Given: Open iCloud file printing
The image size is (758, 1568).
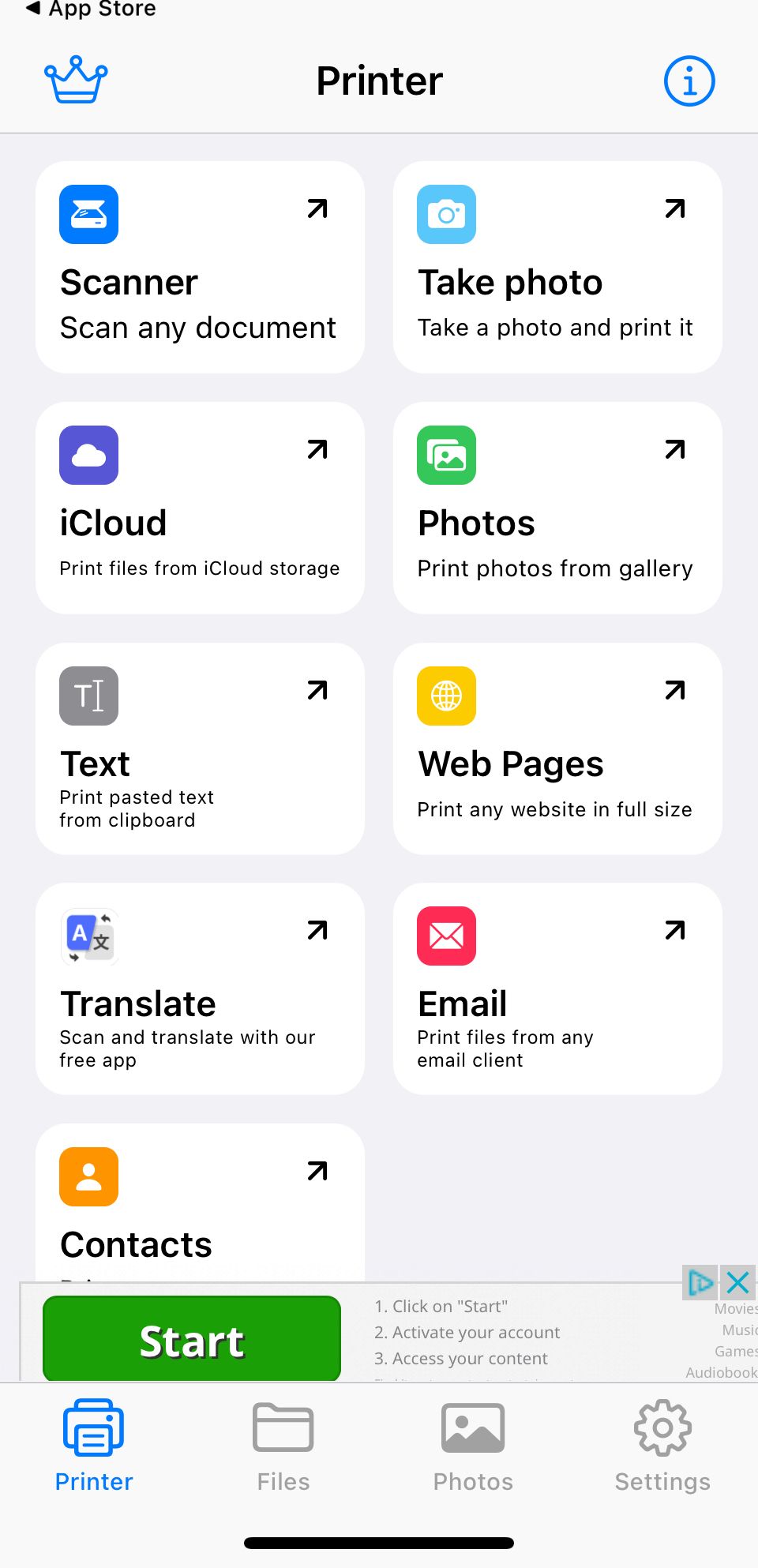Looking at the screenshot, I should coord(200,508).
